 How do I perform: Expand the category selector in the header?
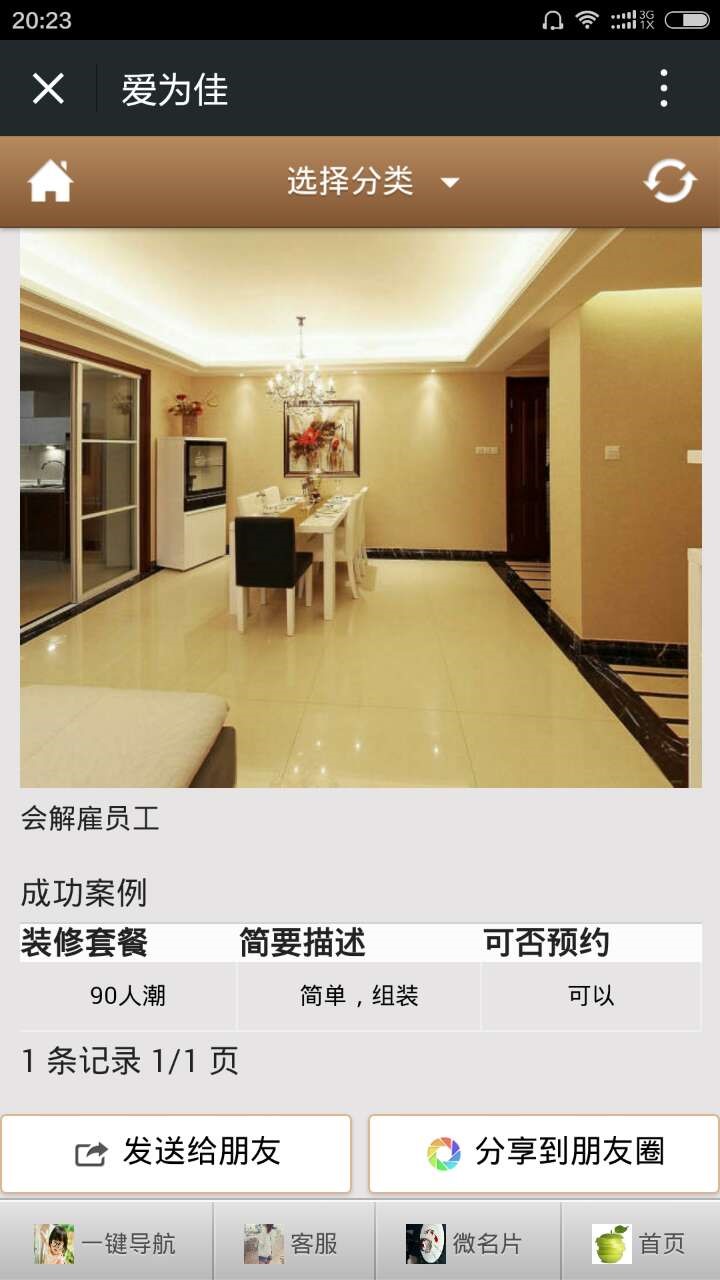[x=360, y=181]
